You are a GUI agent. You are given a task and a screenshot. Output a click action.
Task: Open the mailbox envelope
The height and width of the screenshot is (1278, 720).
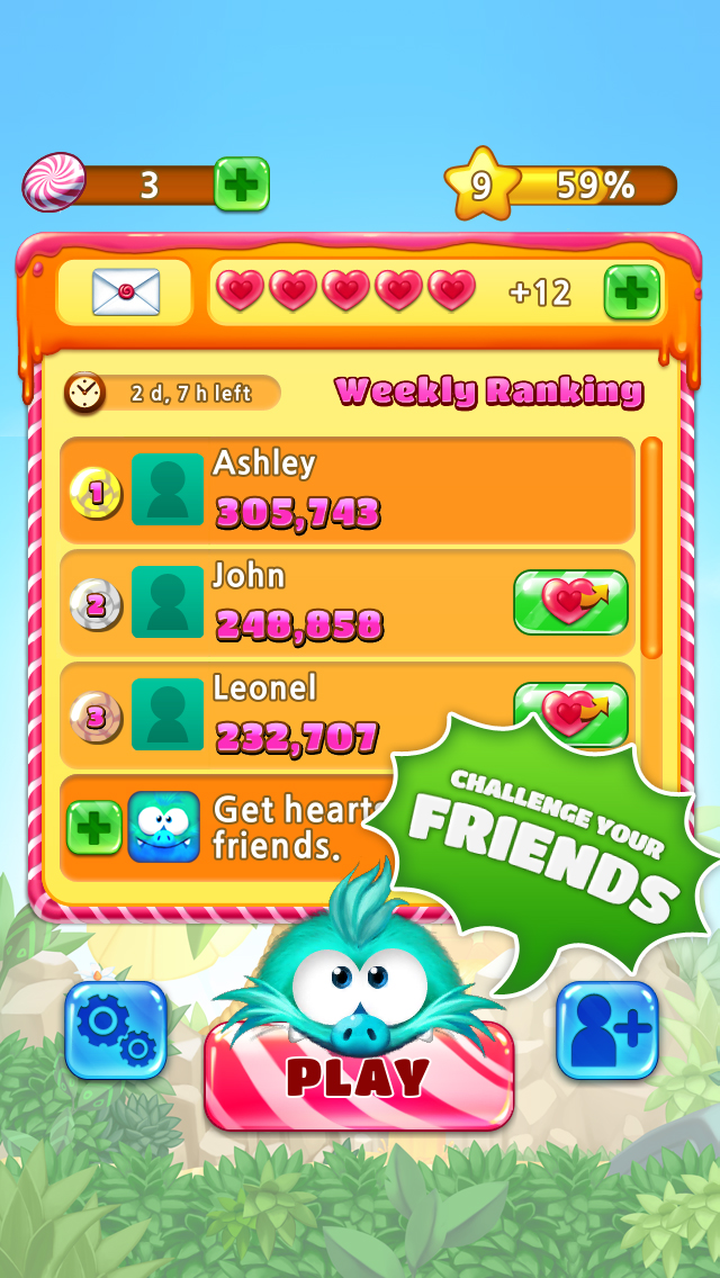[125, 292]
